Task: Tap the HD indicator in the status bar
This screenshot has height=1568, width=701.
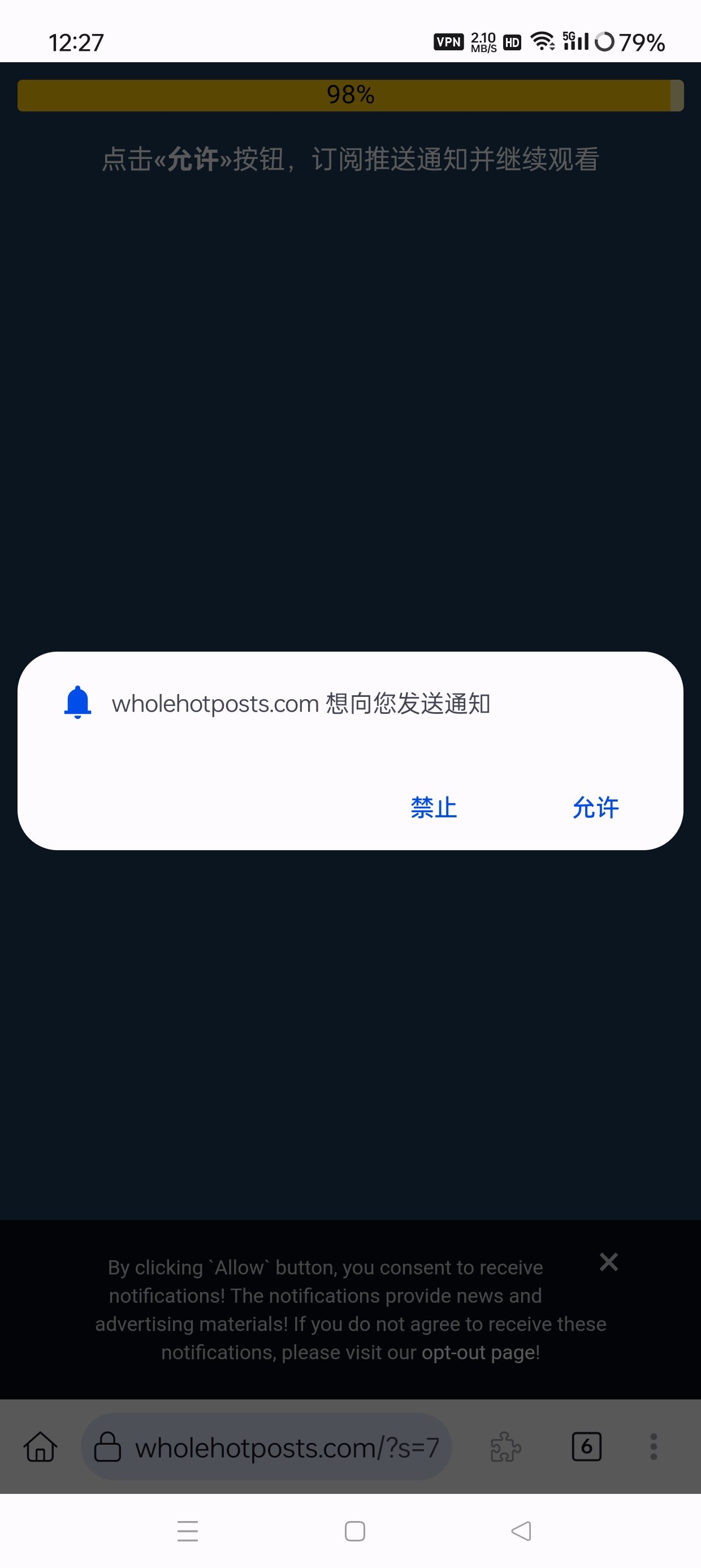Action: coord(512,41)
